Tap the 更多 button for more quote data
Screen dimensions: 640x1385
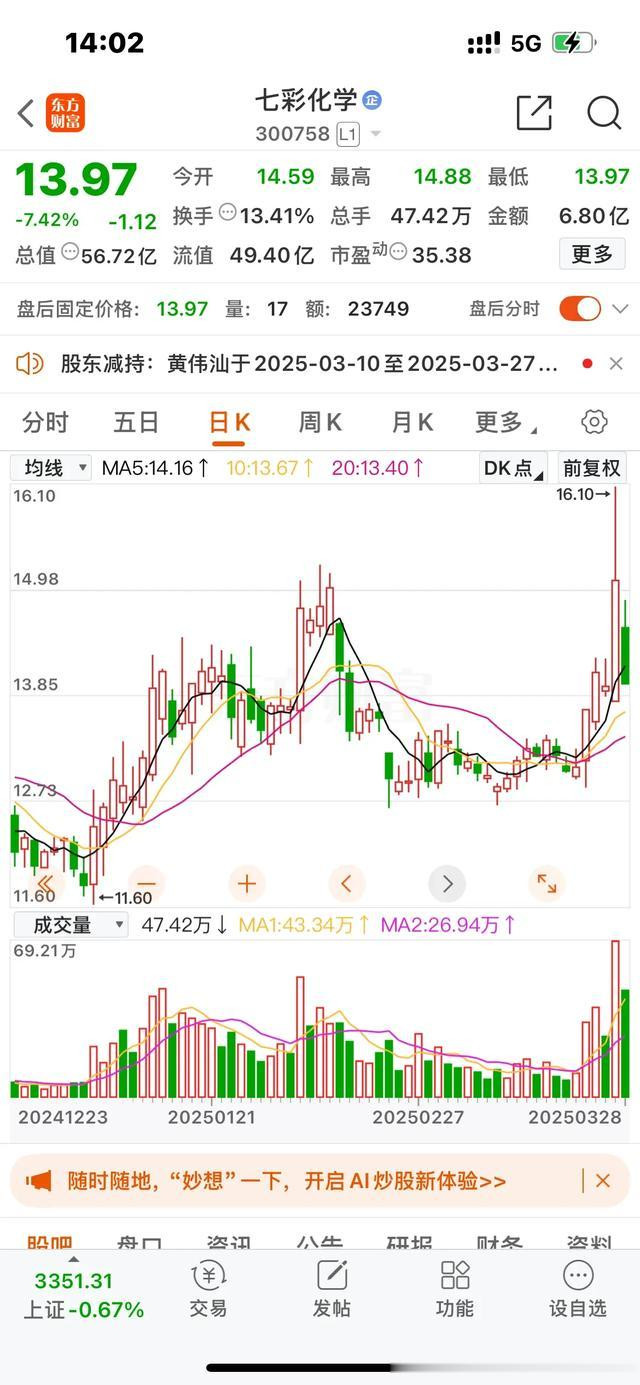tap(592, 254)
